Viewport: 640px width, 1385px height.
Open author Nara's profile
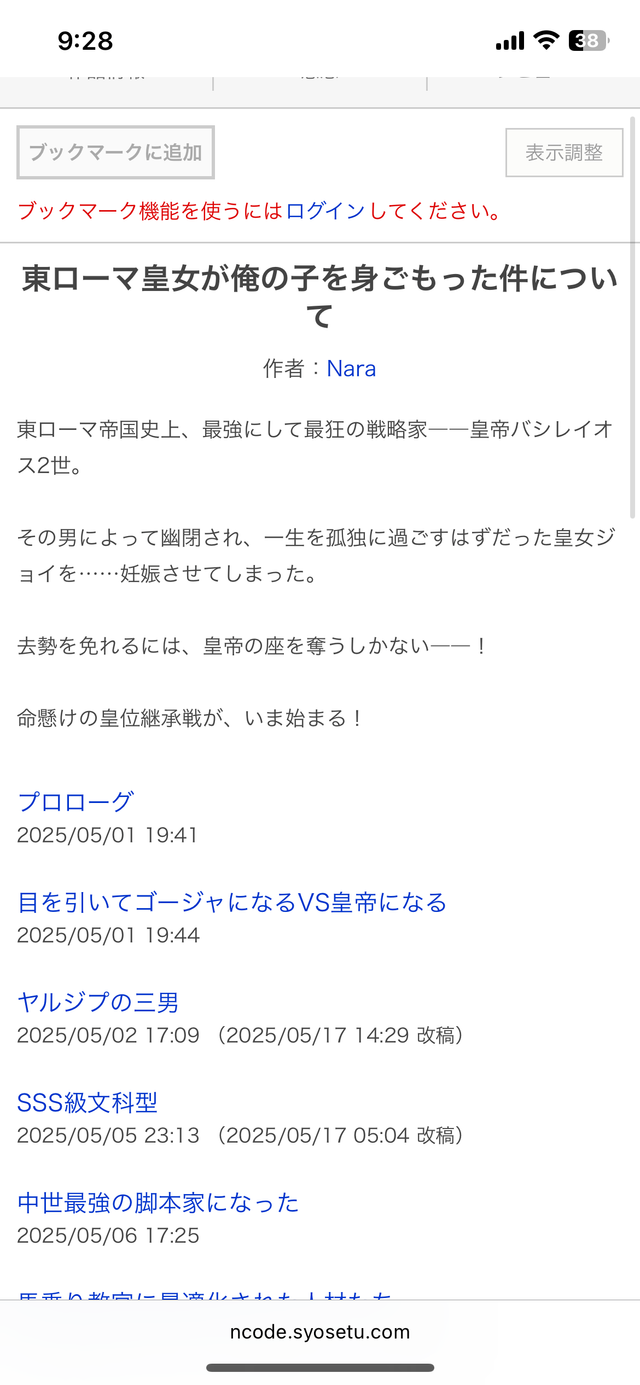tap(351, 368)
